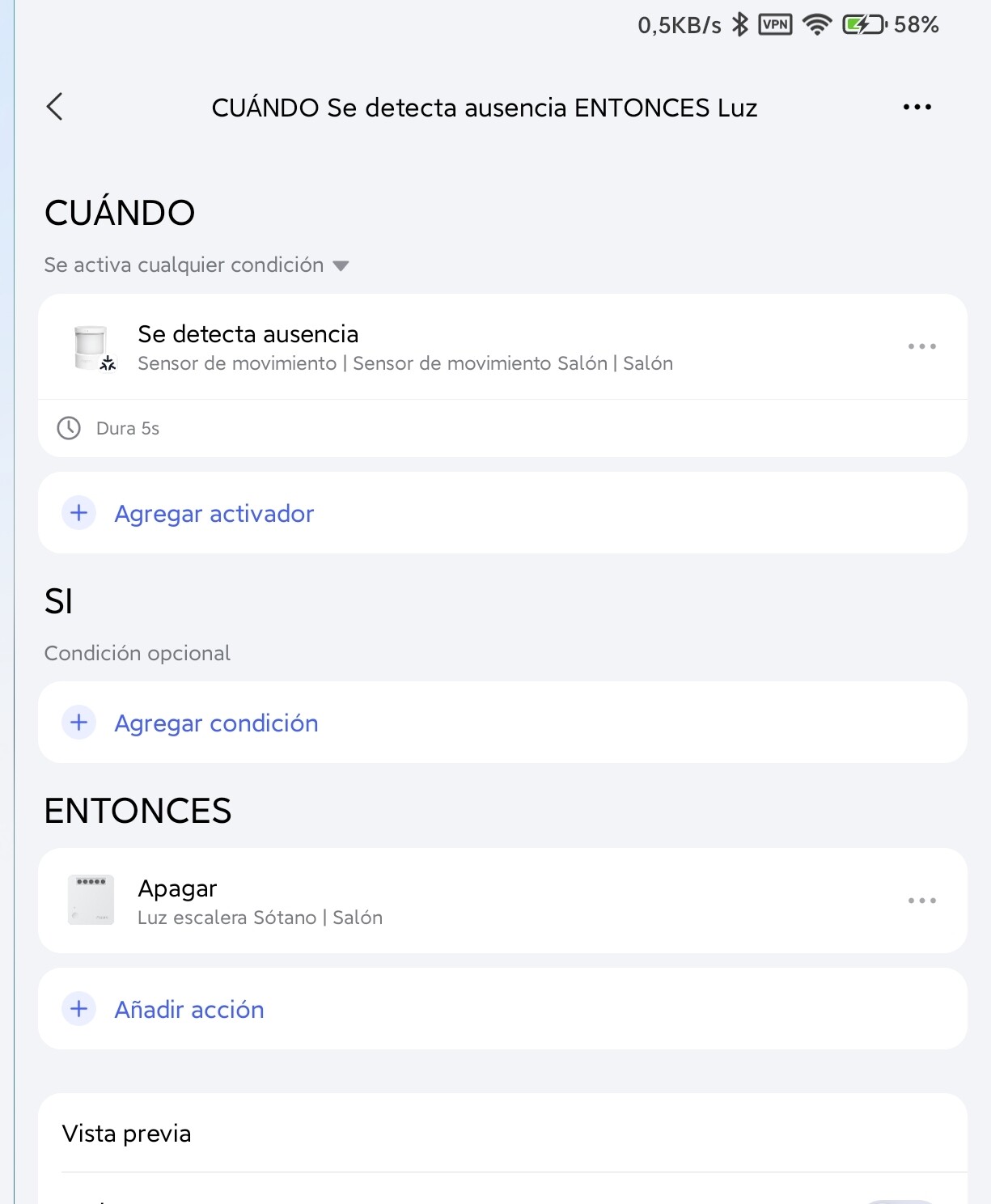This screenshot has width=991, height=1204.
Task: Open the 'Apagar' action for Luz escalera
Action: 404,901
